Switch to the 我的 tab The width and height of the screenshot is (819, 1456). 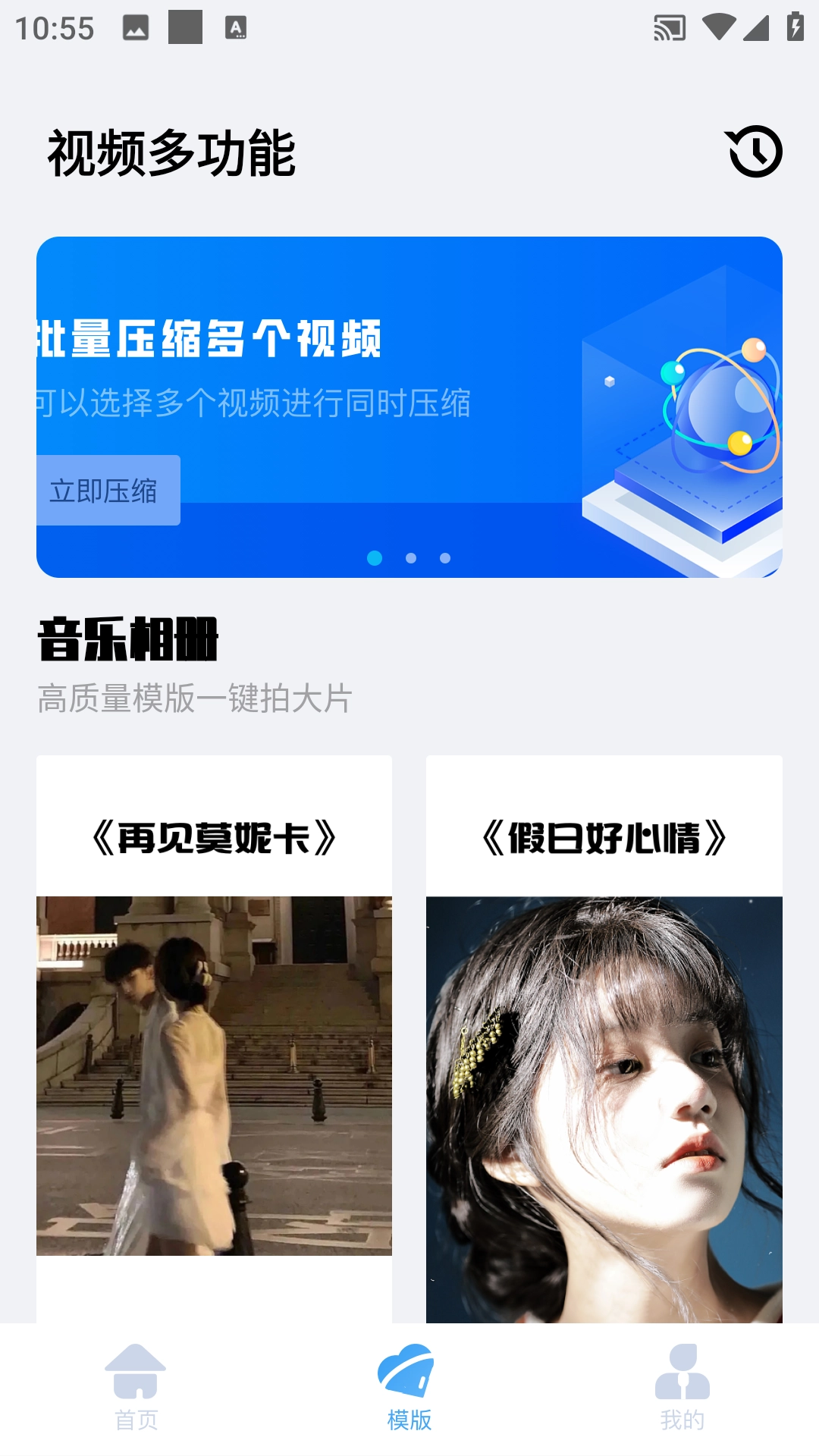tap(682, 1410)
